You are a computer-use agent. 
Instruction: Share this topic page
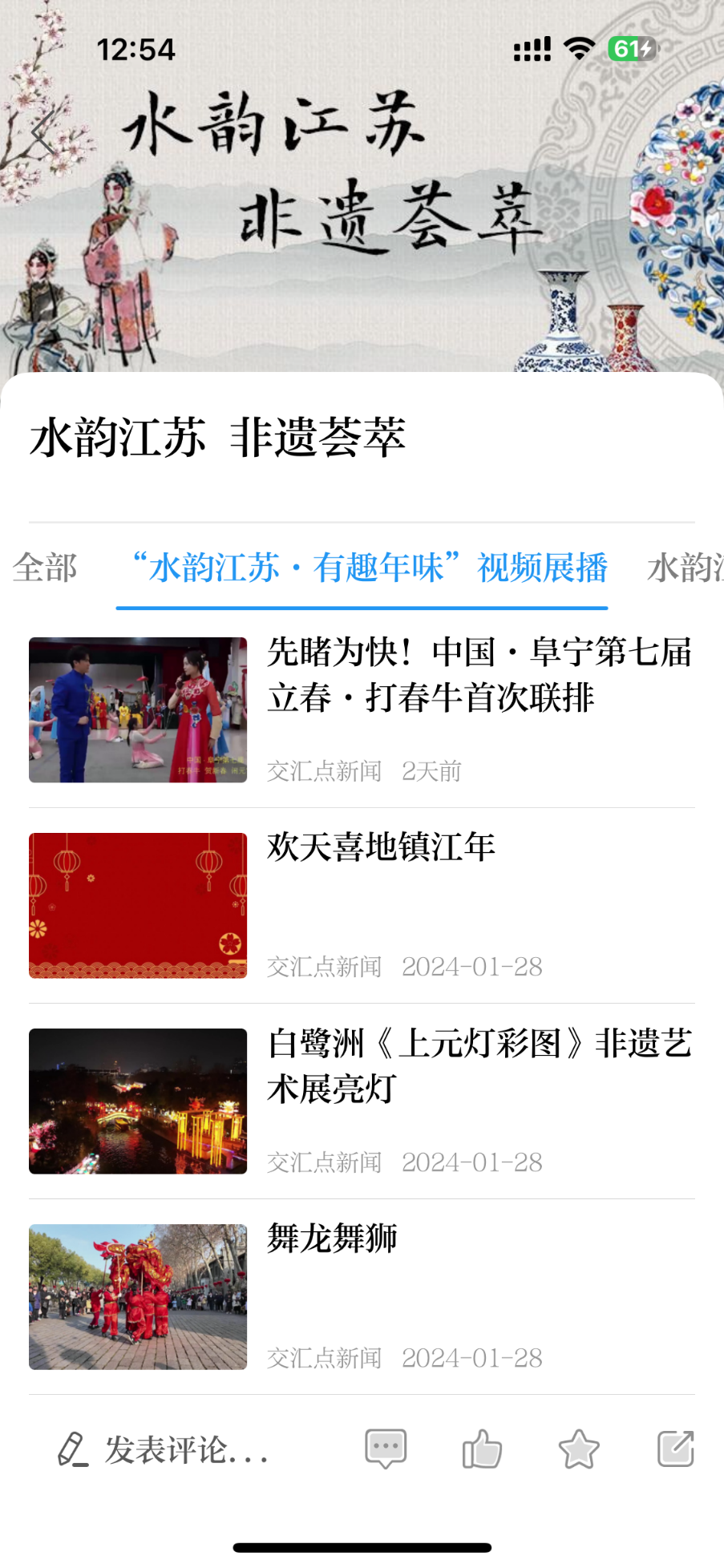675,1449
